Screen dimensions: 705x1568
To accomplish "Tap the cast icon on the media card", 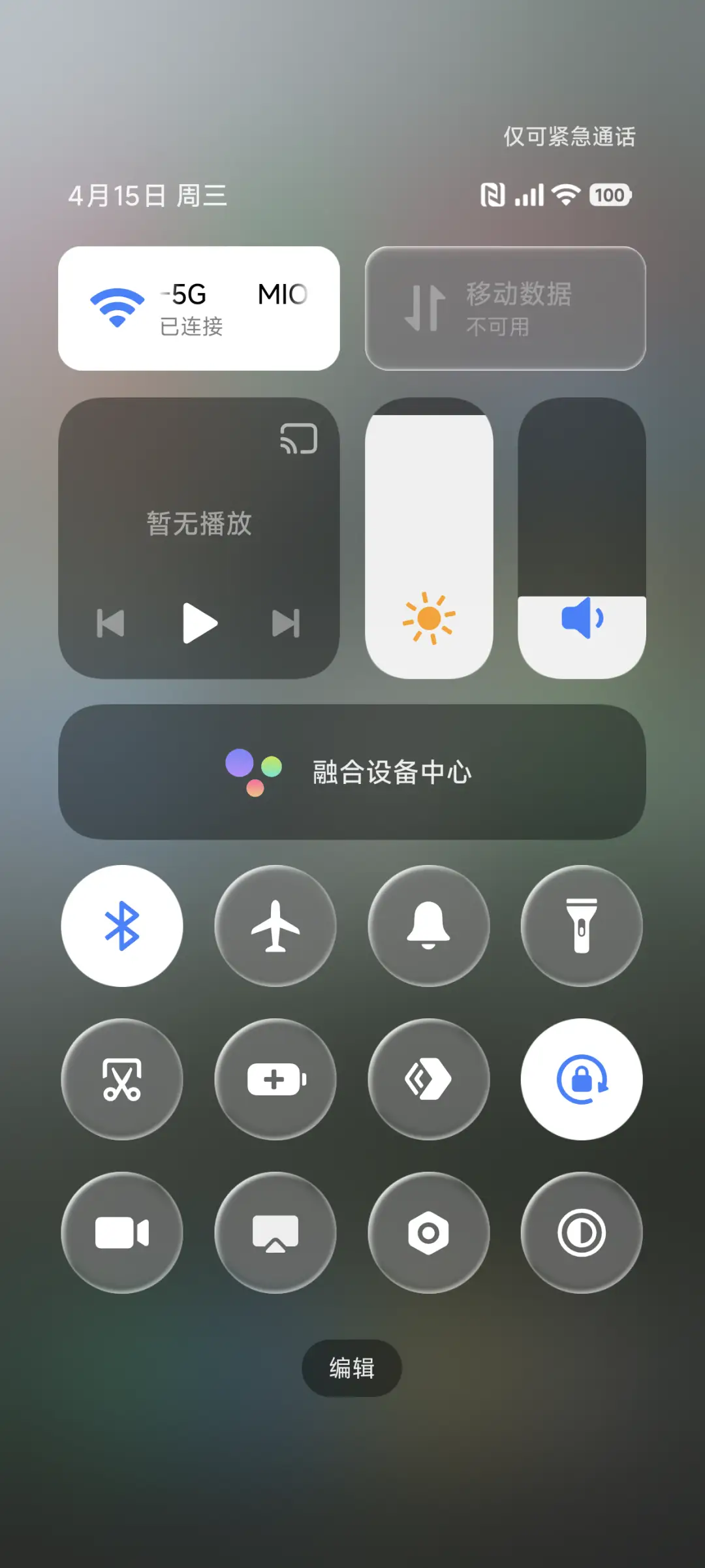I will pyautogui.click(x=297, y=439).
